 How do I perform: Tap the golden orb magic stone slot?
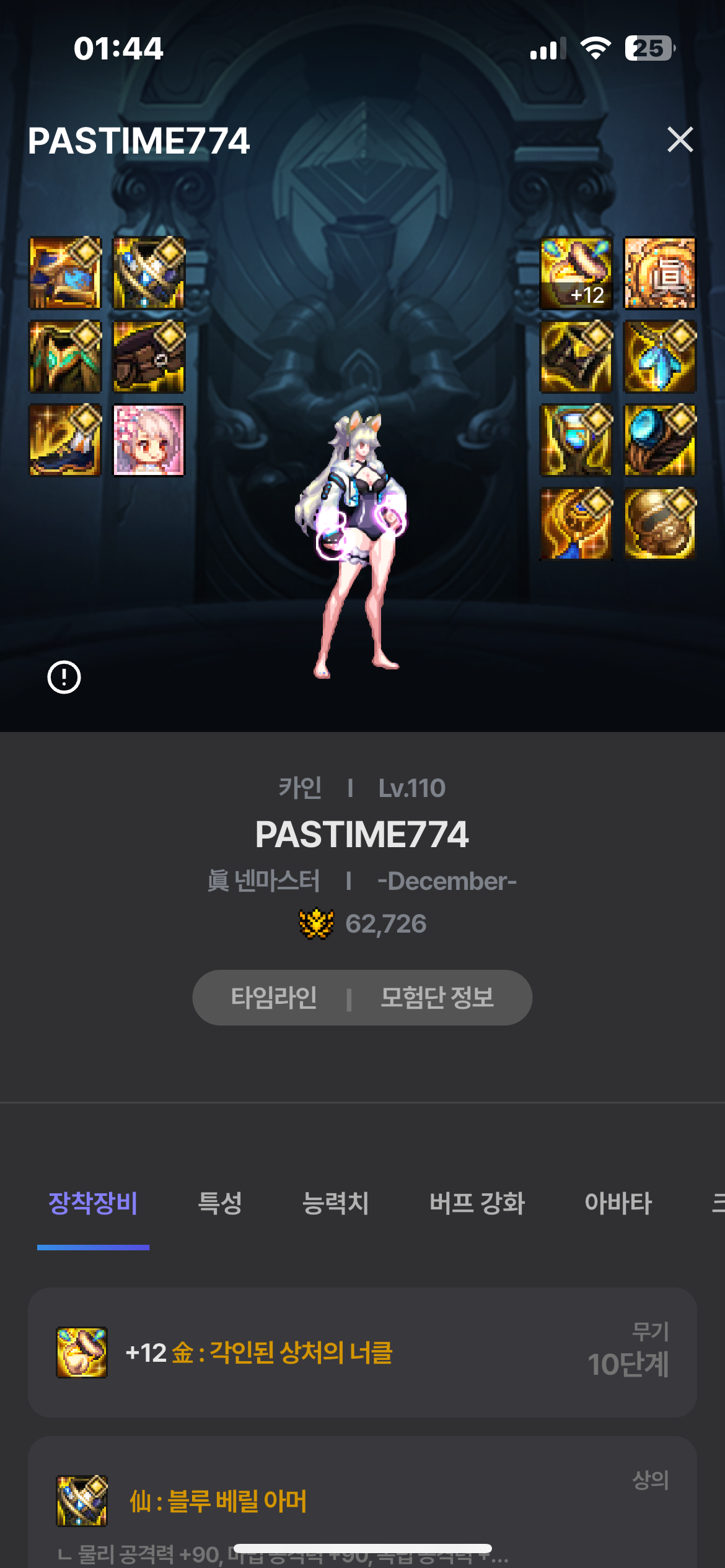click(x=660, y=524)
